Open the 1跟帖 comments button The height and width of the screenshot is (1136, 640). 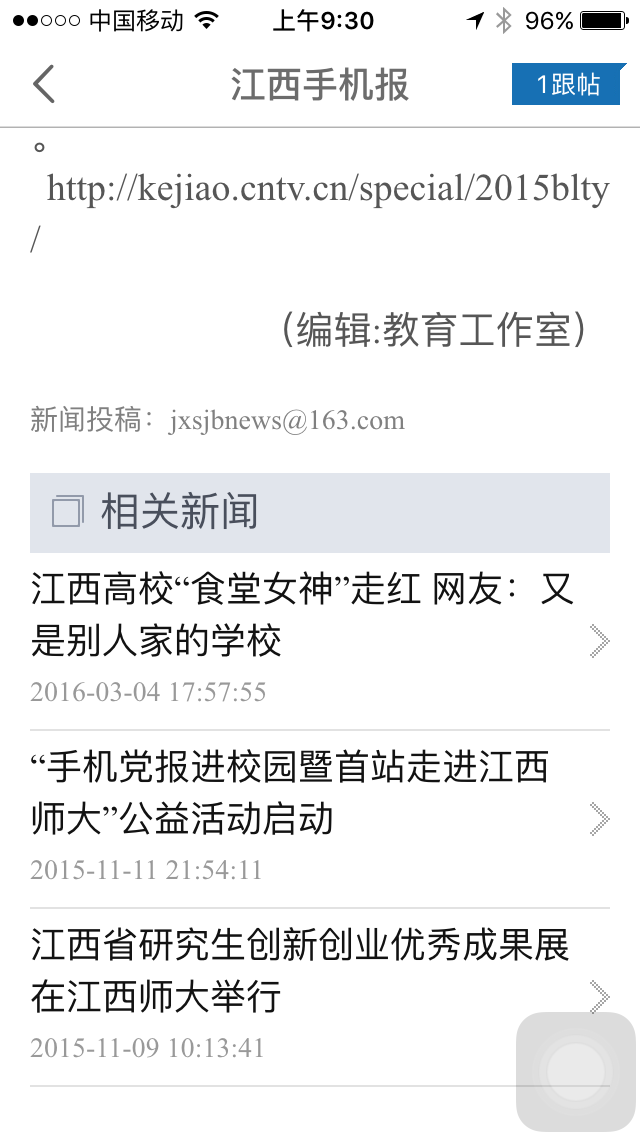[568, 84]
